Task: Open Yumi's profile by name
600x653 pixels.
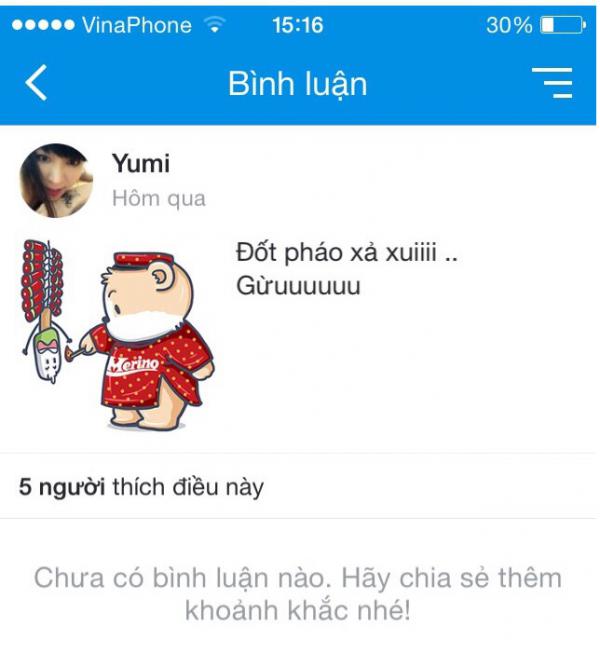Action: click(x=141, y=164)
